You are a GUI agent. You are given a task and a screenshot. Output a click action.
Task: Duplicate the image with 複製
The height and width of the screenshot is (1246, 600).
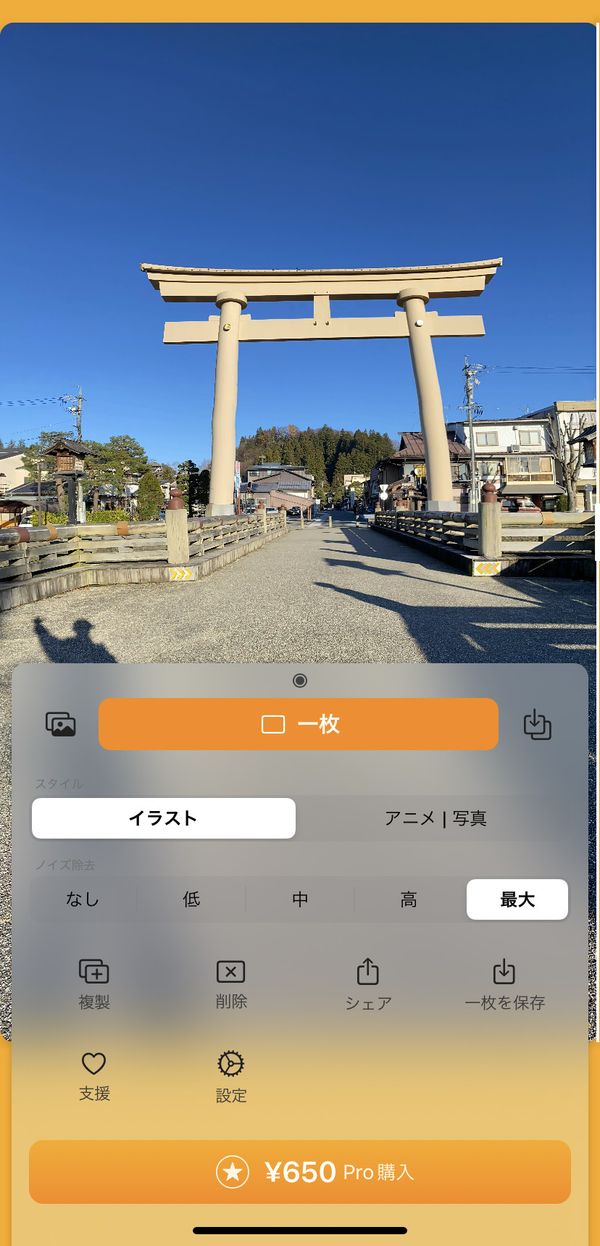tap(94, 984)
